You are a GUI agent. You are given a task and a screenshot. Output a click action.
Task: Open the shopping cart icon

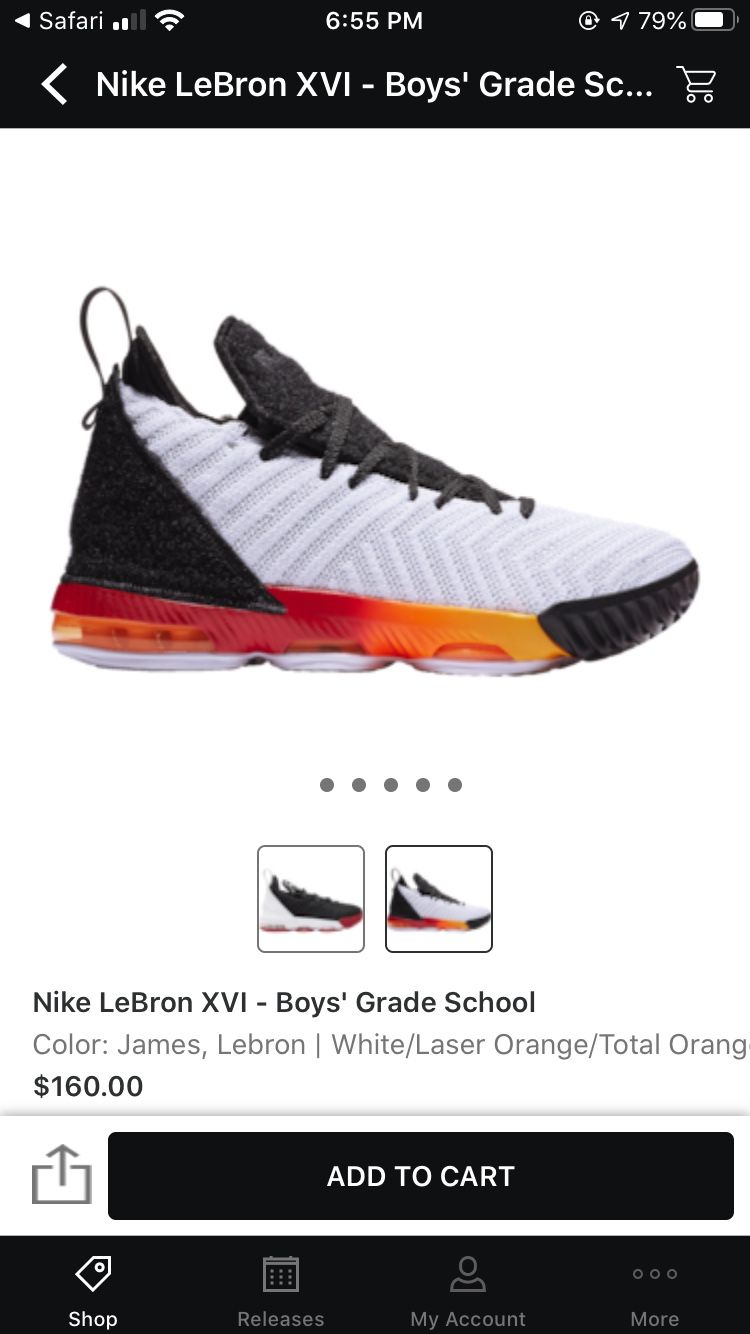pyautogui.click(x=697, y=85)
